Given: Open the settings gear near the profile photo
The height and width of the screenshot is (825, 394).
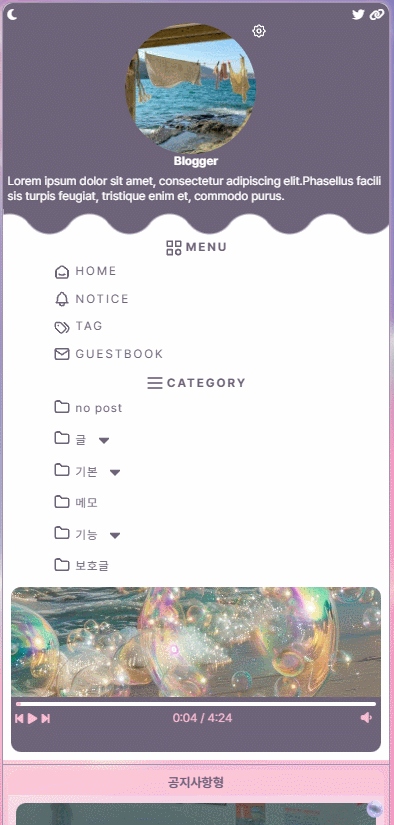Looking at the screenshot, I should coord(259,31).
